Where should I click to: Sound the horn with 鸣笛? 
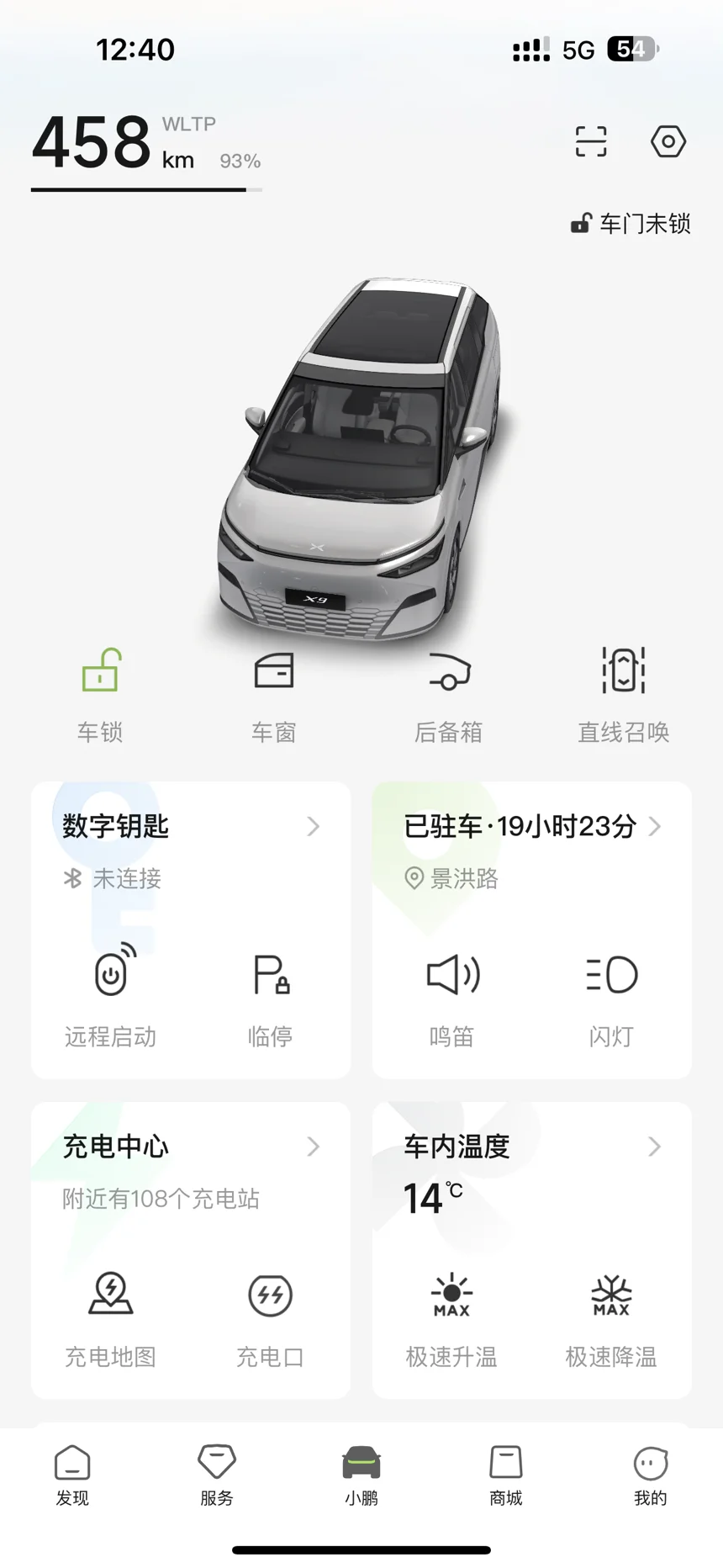click(452, 999)
